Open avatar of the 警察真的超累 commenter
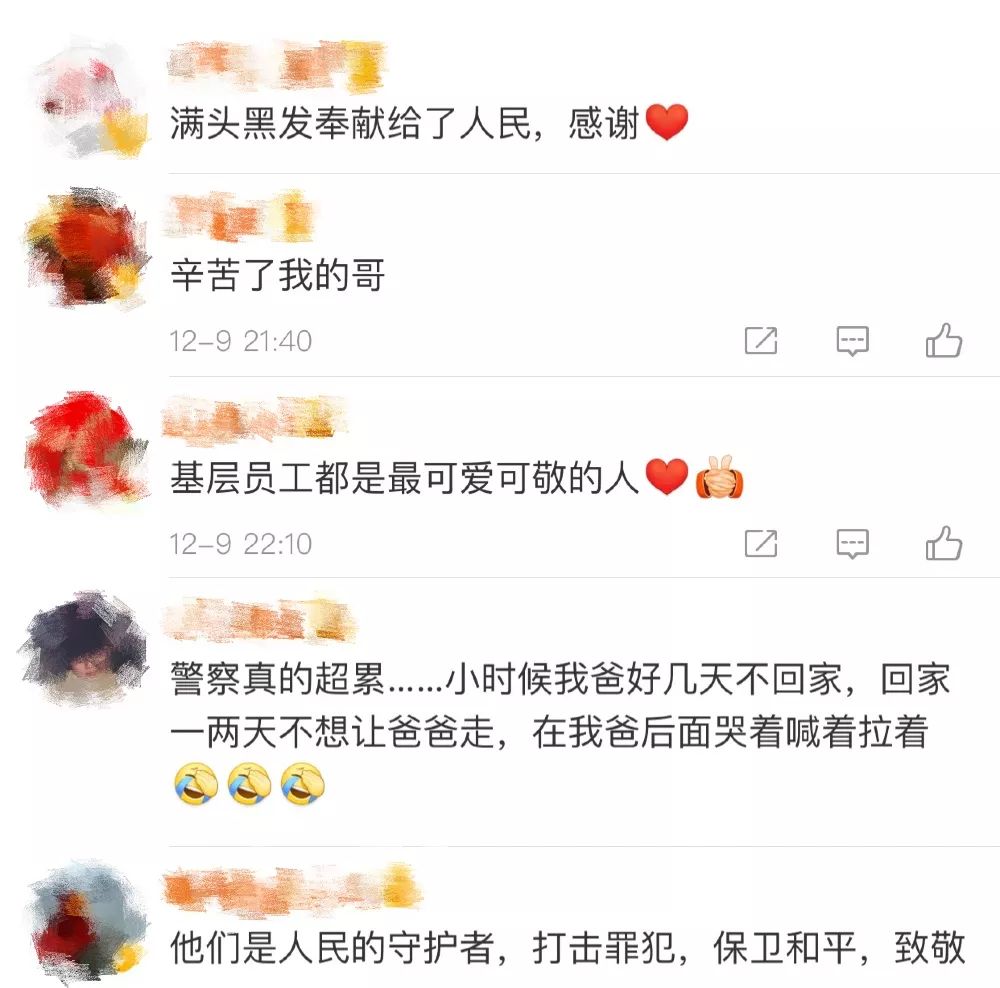This screenshot has width=1000, height=988. coord(84,651)
